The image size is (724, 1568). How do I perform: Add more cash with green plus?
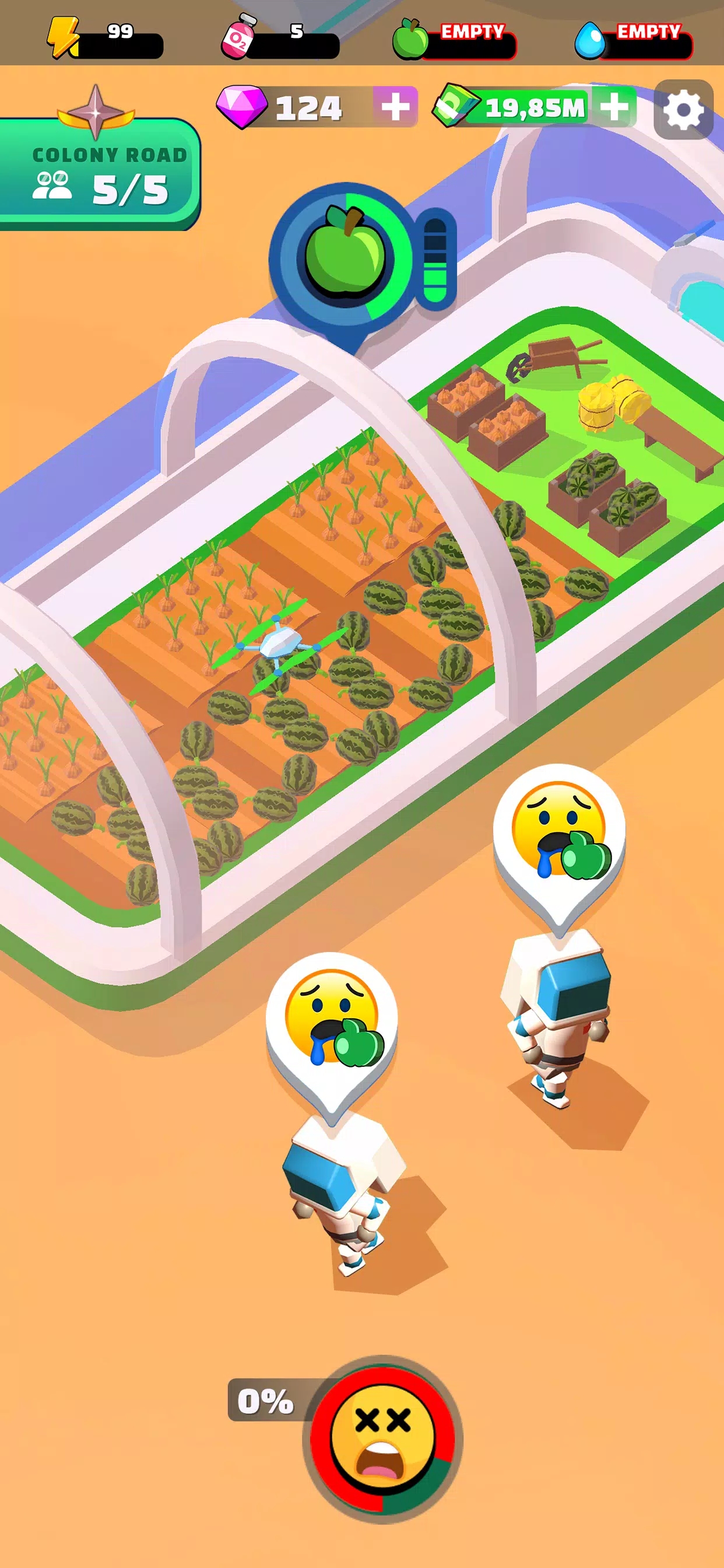(614, 108)
